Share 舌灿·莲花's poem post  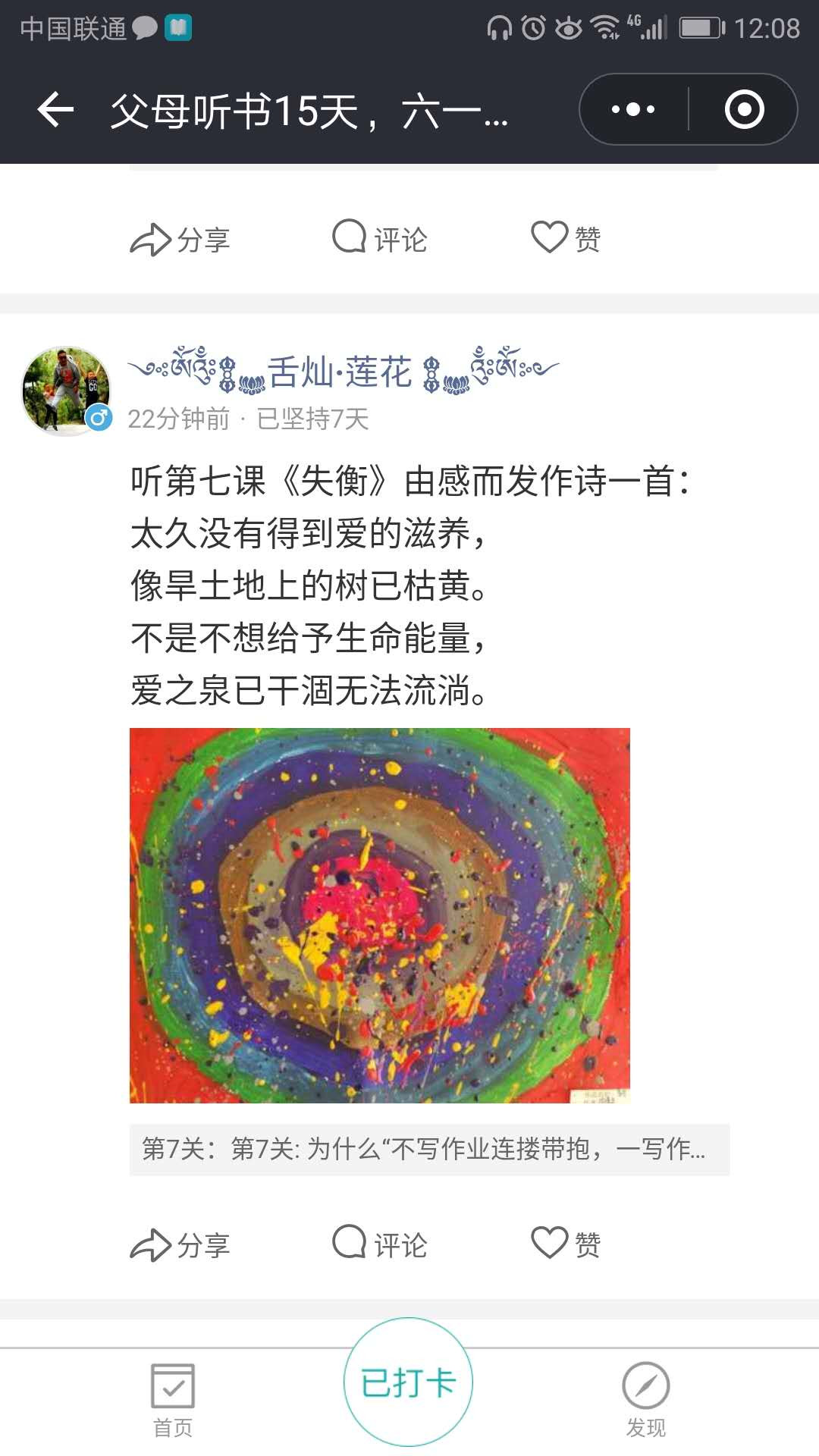(x=180, y=1244)
